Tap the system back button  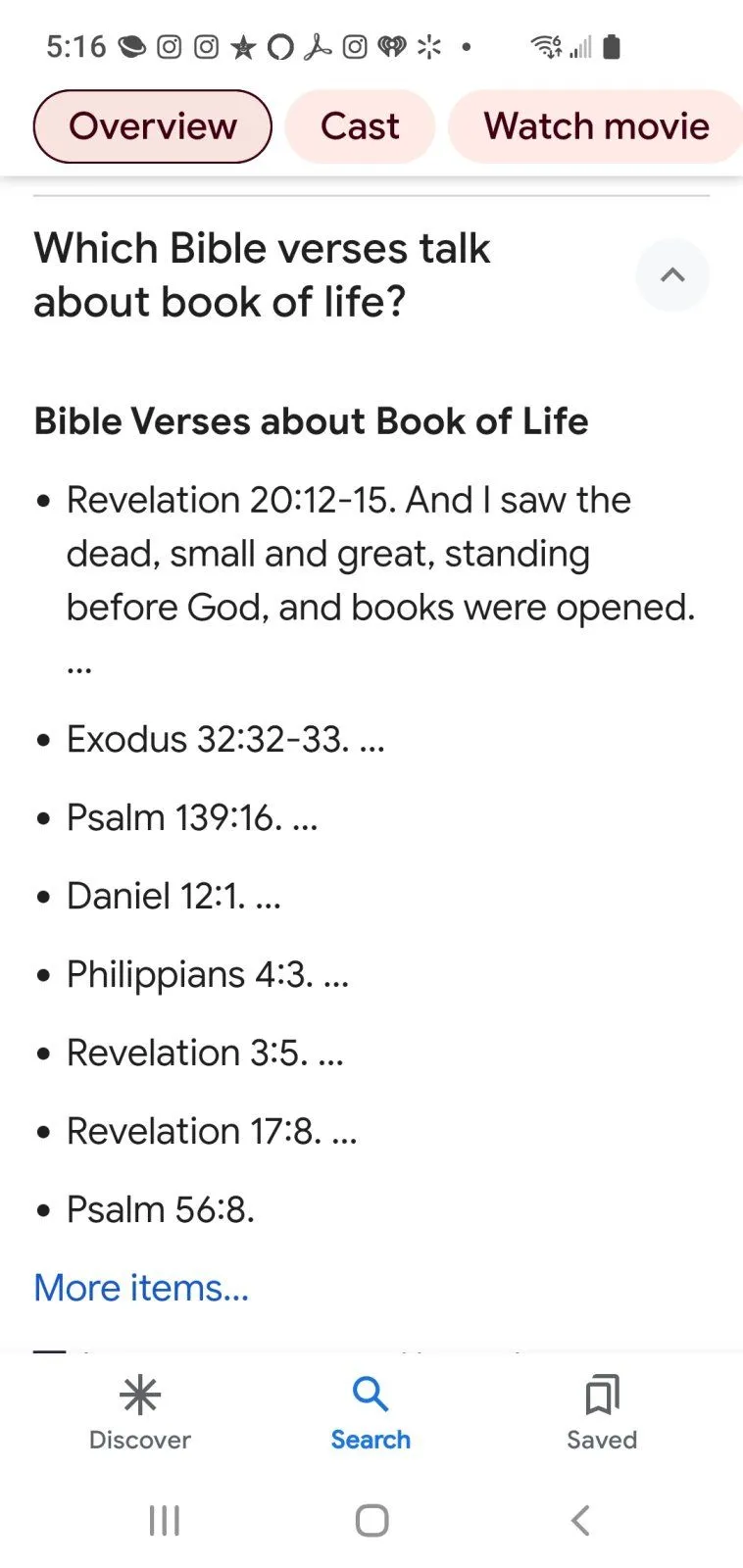pos(580,1520)
